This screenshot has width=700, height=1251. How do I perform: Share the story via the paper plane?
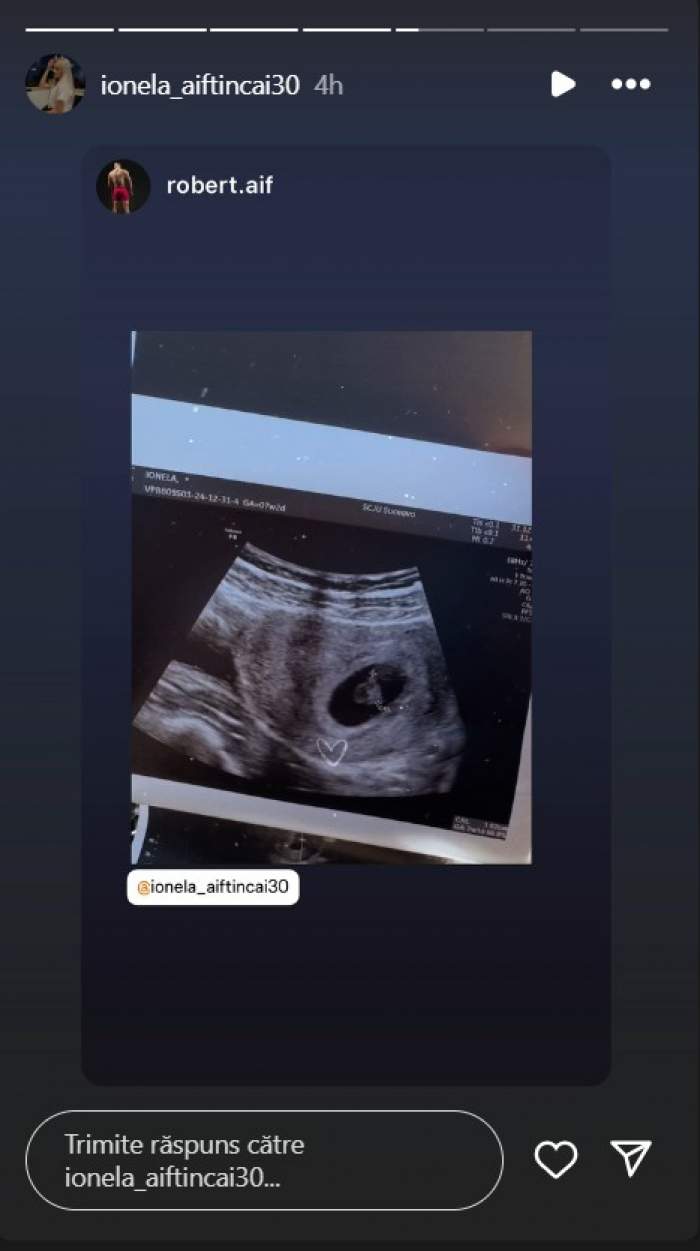coord(631,1158)
